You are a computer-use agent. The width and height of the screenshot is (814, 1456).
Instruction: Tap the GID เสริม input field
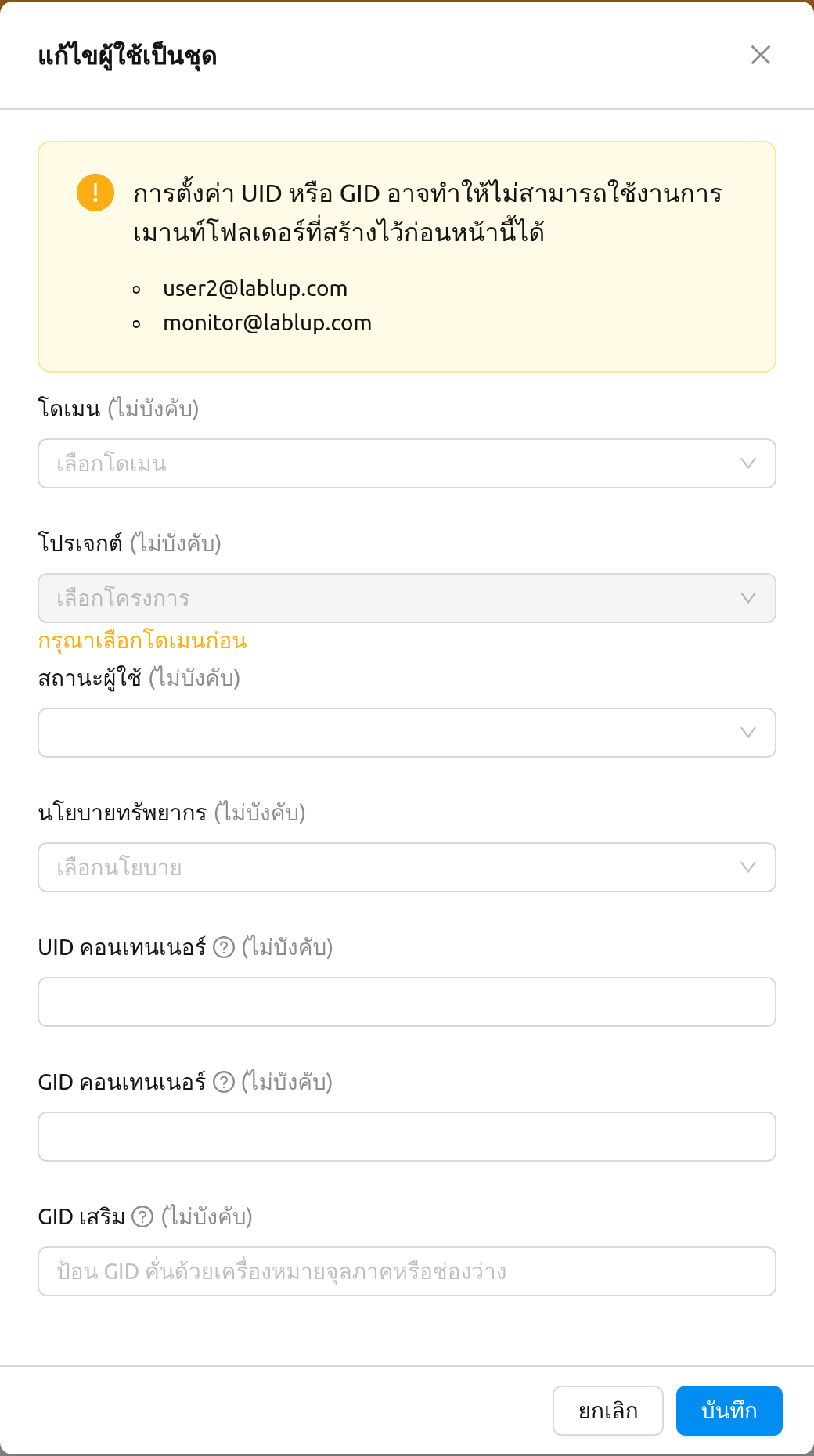coord(407,1271)
